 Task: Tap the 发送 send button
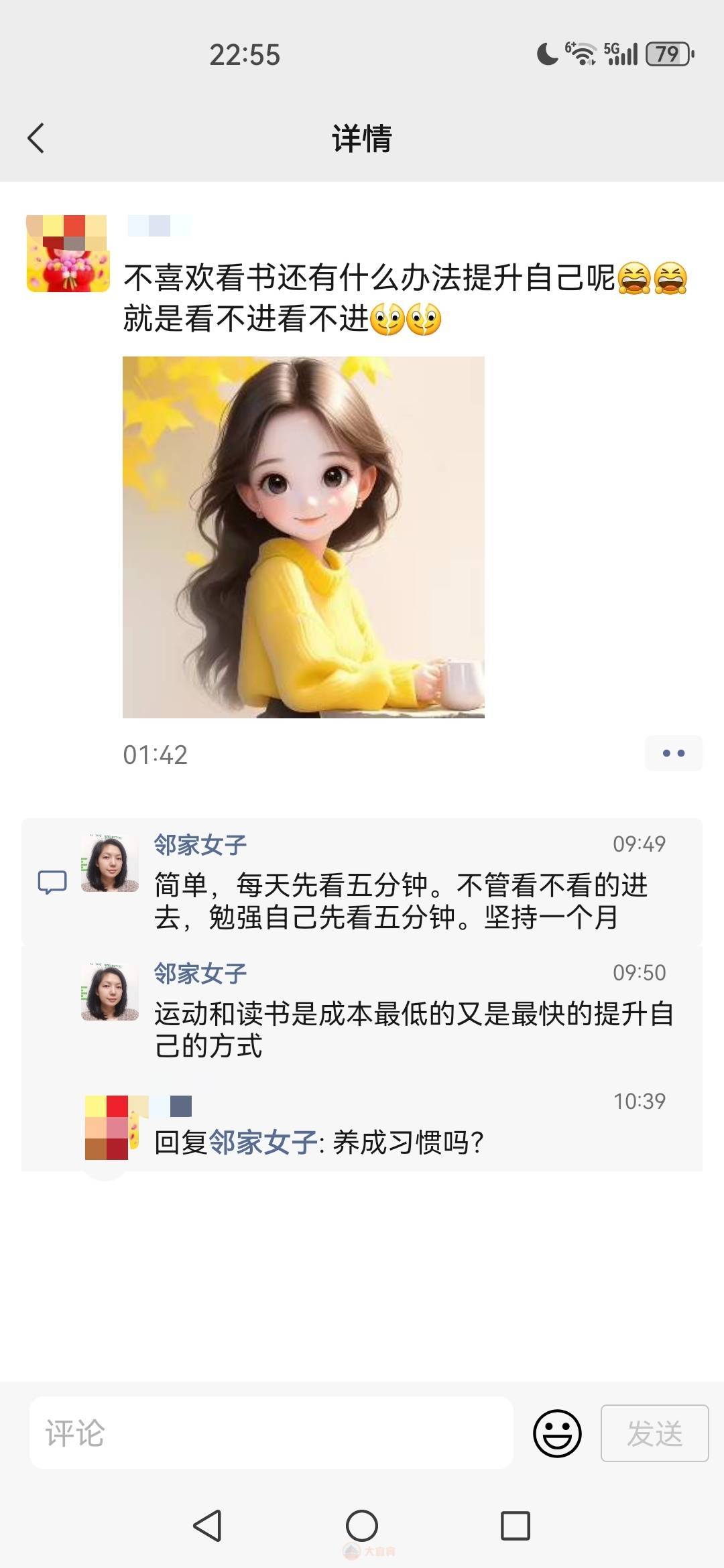pyautogui.click(x=654, y=1433)
